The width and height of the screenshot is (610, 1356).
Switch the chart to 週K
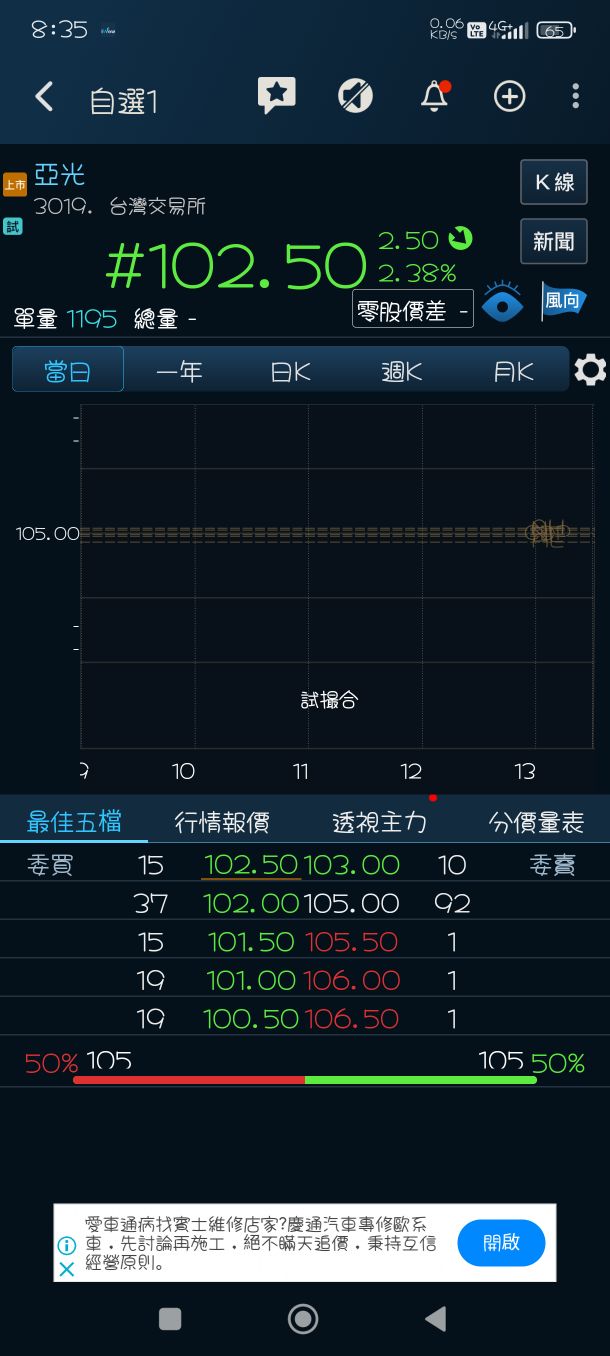click(x=402, y=371)
